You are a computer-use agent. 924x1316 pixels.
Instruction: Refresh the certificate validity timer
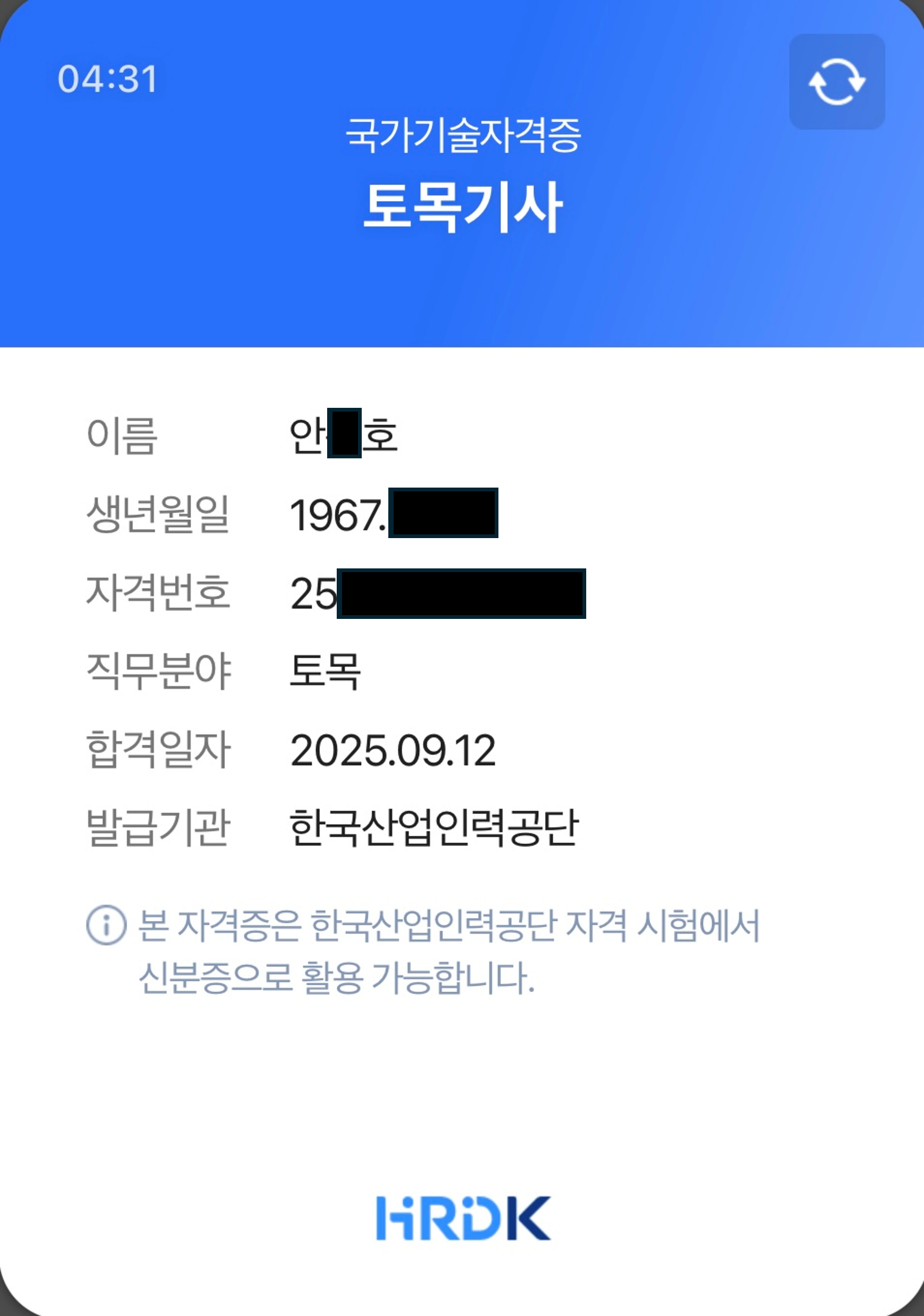(836, 82)
